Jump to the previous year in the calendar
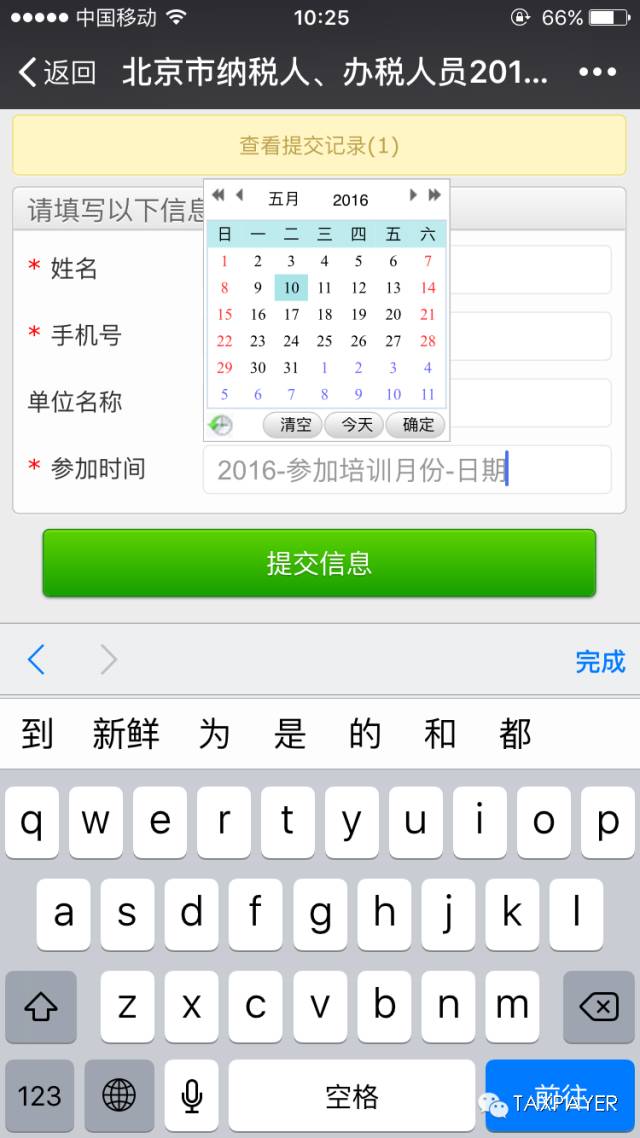 [x=218, y=196]
